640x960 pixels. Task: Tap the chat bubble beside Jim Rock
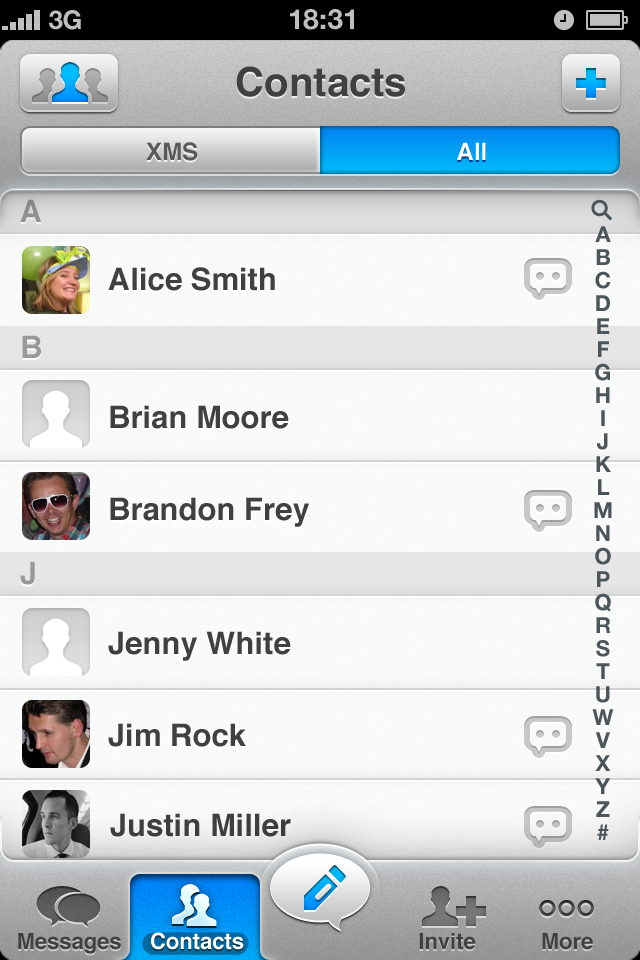click(x=548, y=736)
